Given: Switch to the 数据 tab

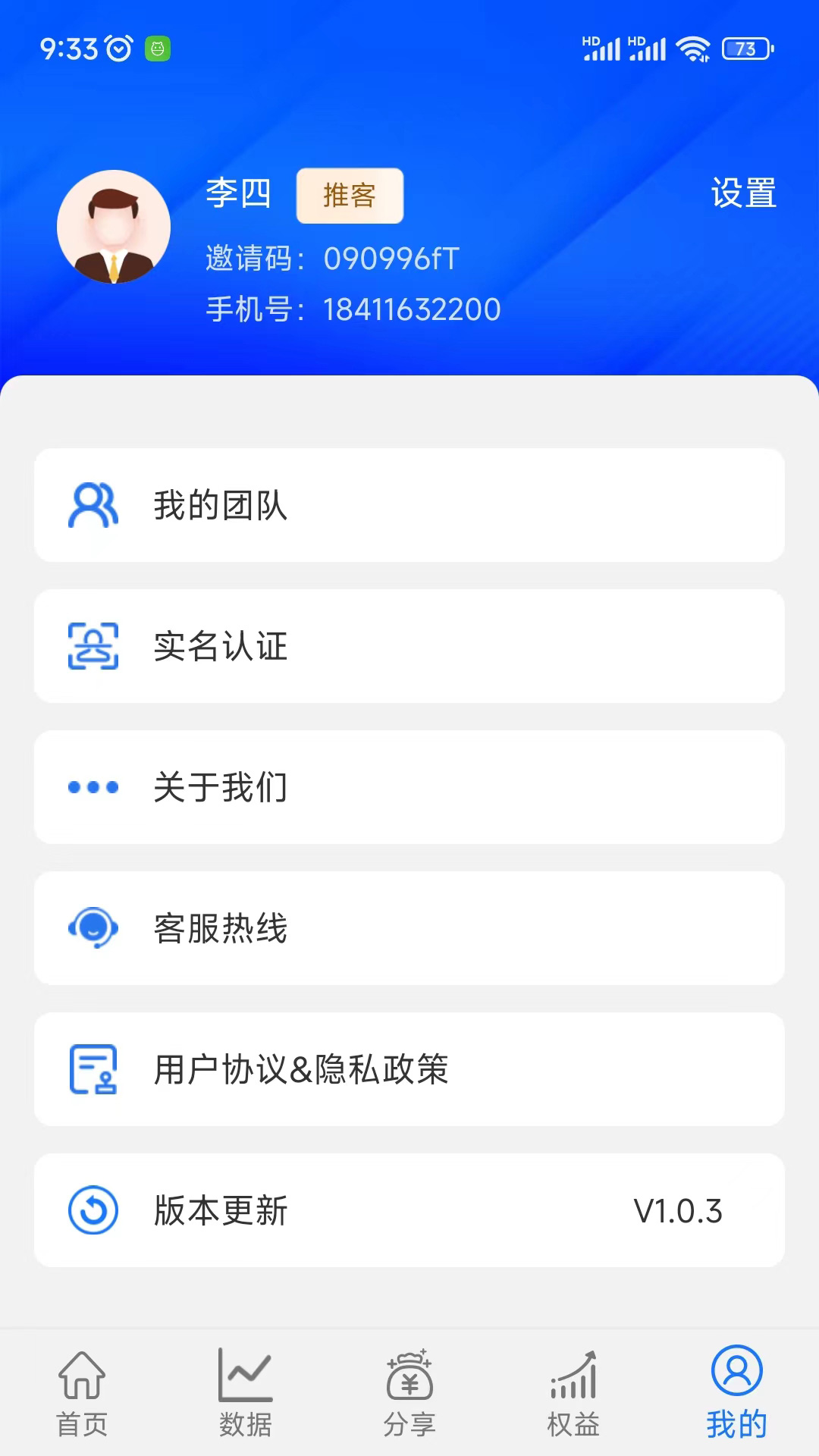Looking at the screenshot, I should click(x=246, y=1394).
